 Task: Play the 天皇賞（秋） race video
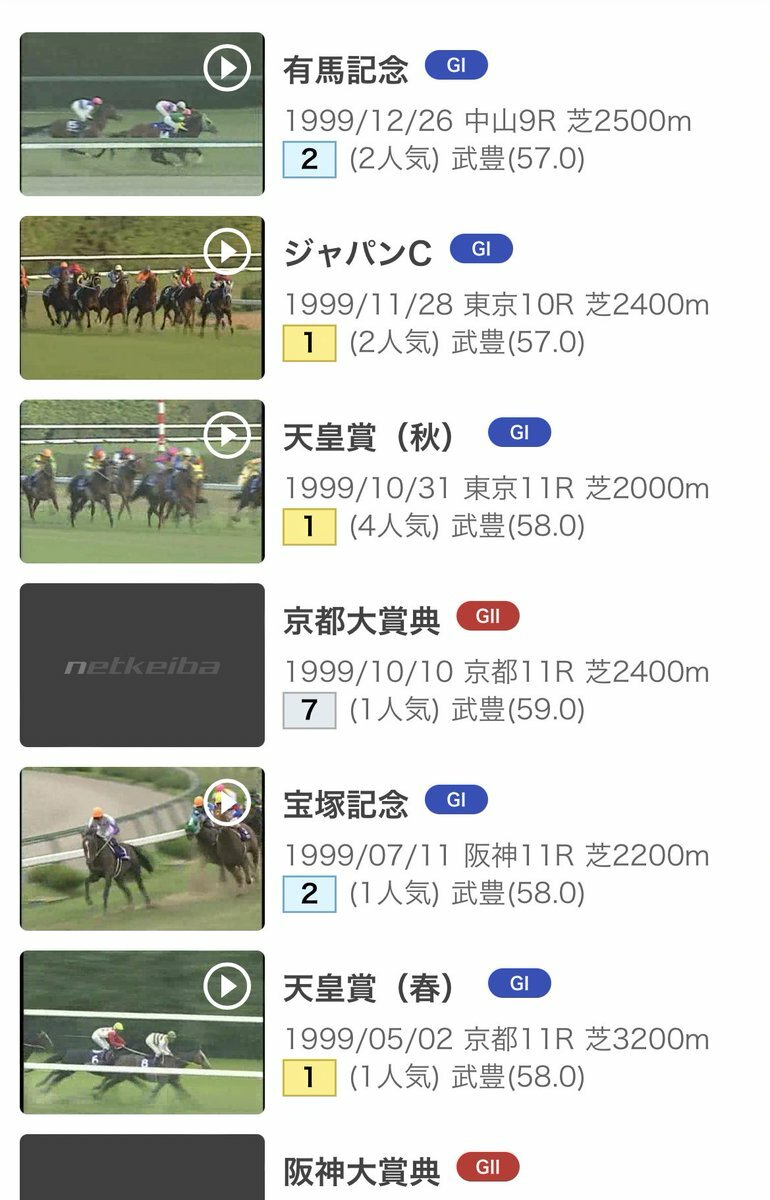point(227,436)
